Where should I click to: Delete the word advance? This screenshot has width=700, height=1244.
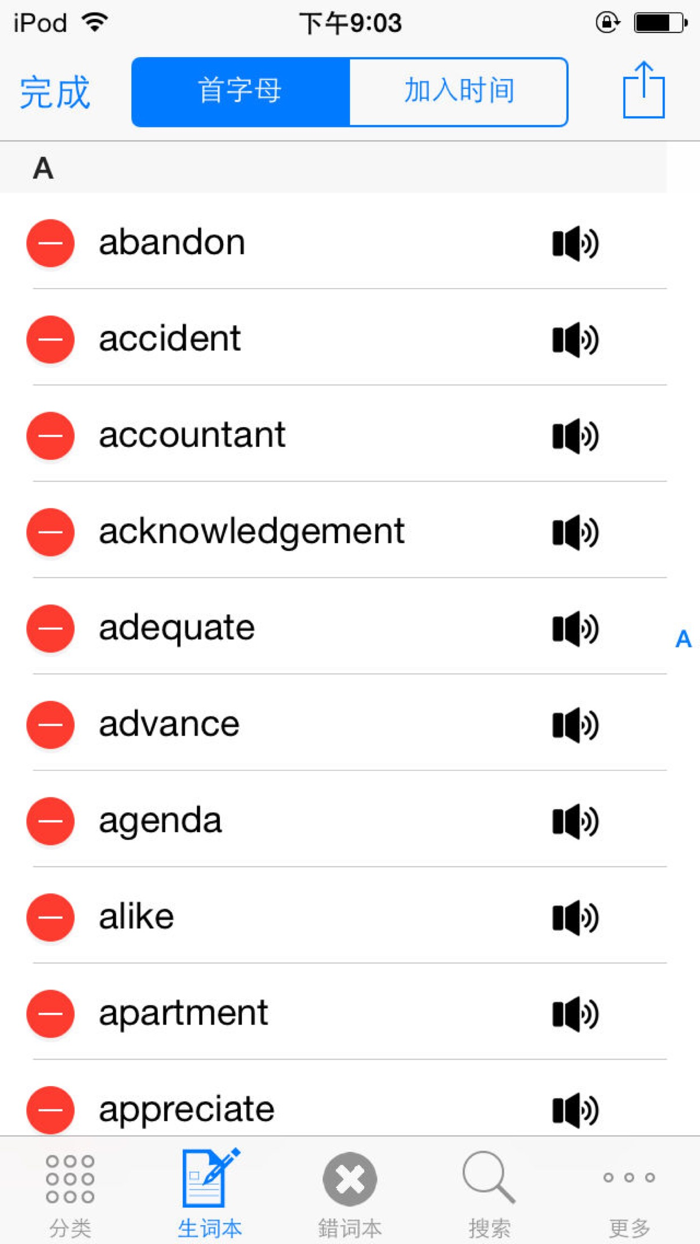click(50, 725)
